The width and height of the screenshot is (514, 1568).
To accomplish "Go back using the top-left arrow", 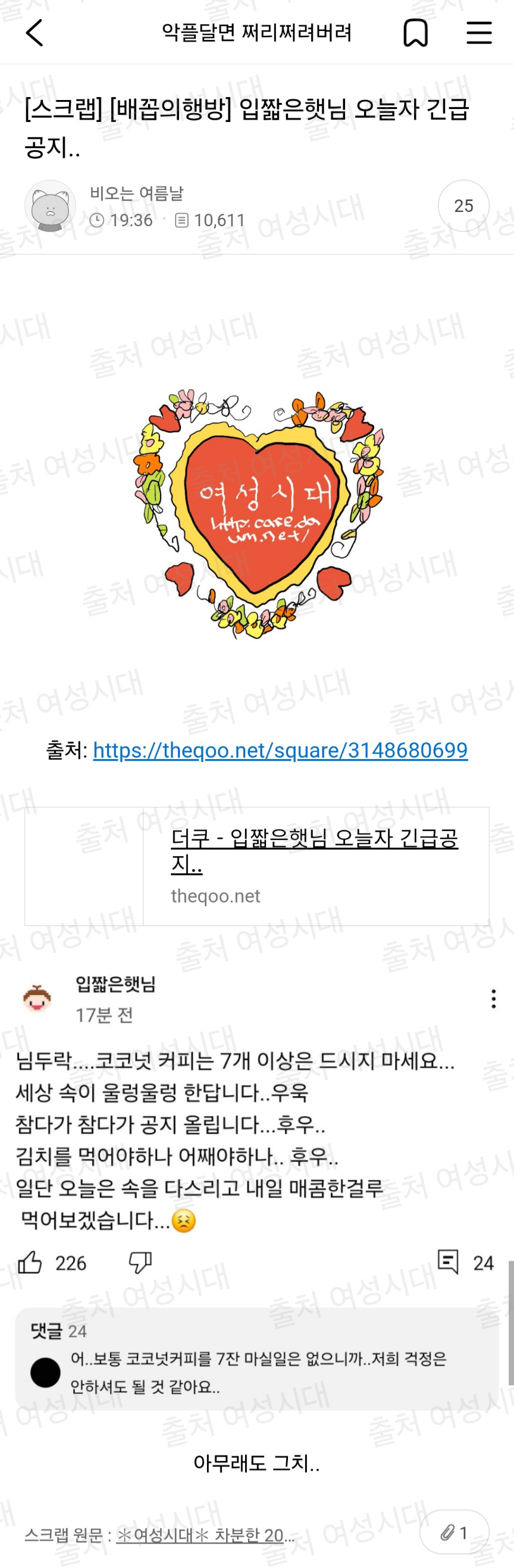I will point(35,32).
